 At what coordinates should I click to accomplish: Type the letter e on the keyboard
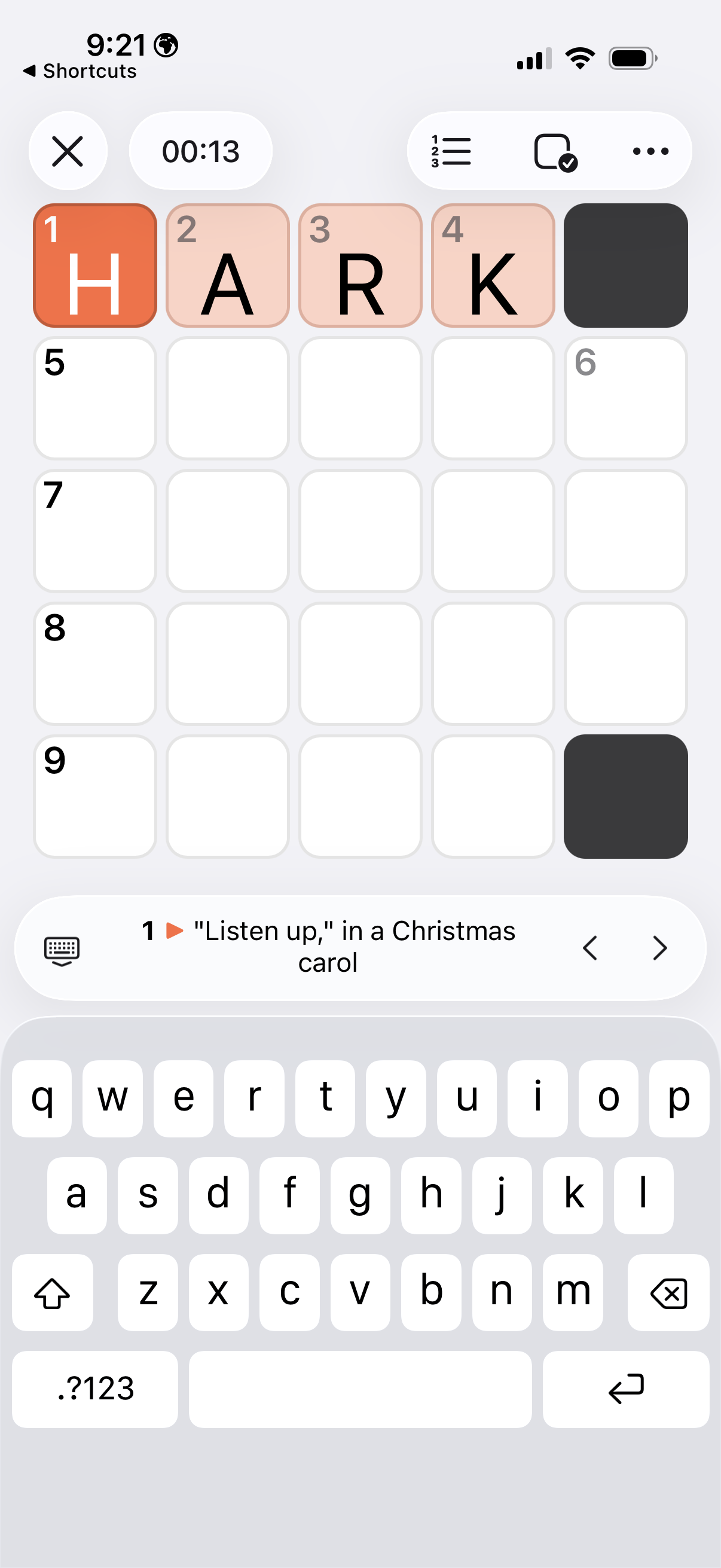[183, 1098]
